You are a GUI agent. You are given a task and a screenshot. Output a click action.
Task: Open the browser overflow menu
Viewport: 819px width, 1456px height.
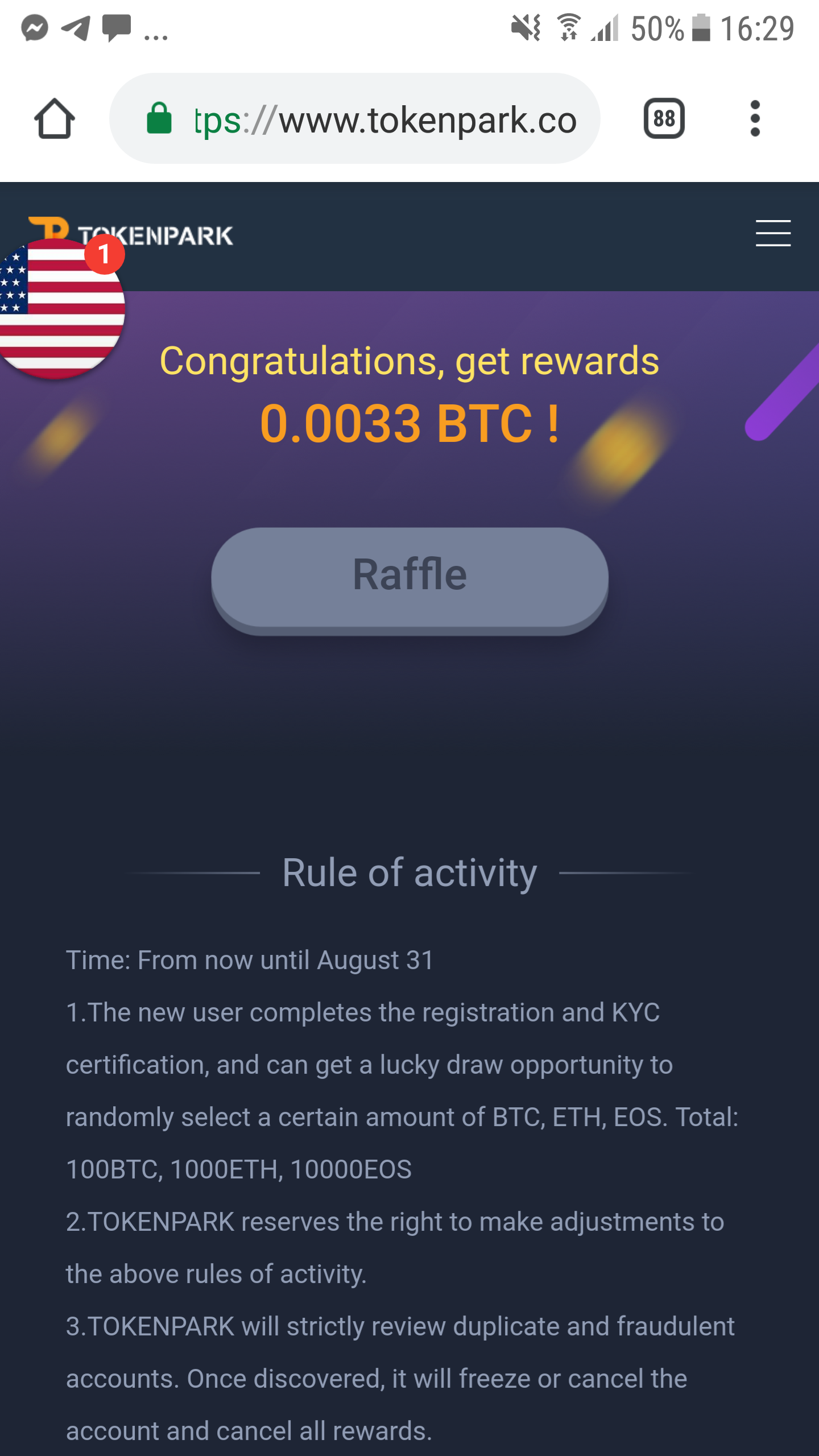(x=755, y=119)
